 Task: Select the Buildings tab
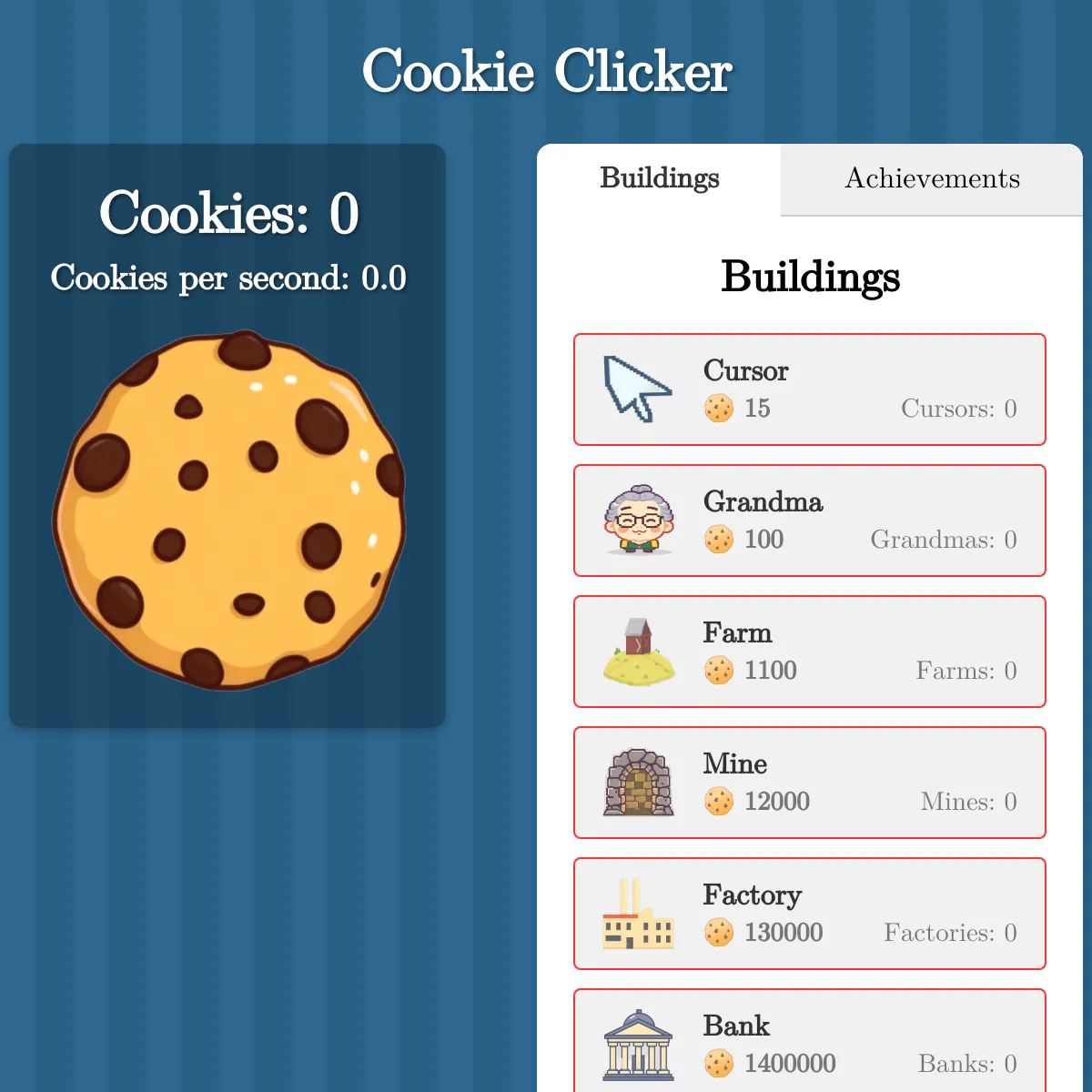click(x=659, y=179)
